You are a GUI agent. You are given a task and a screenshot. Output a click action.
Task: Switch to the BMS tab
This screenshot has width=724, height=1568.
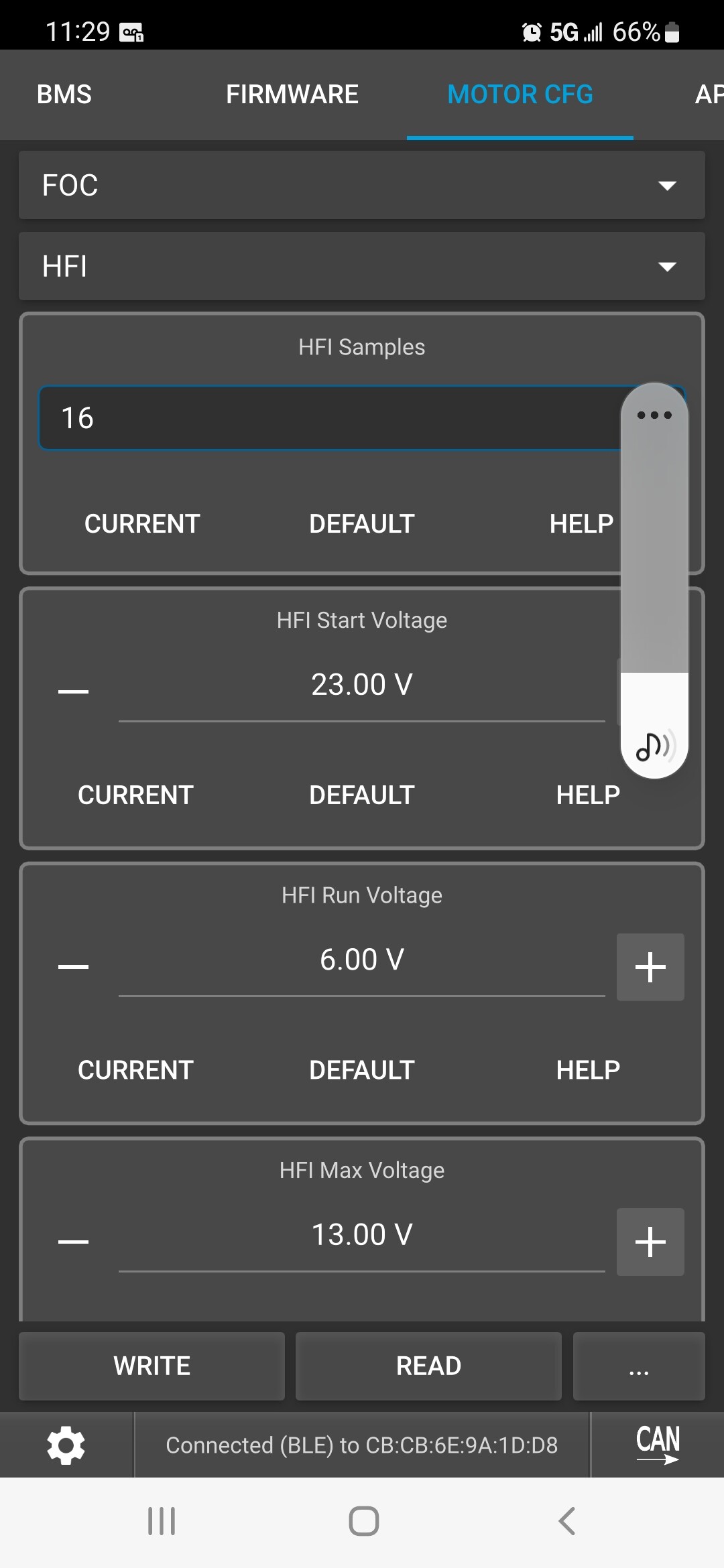pos(64,94)
